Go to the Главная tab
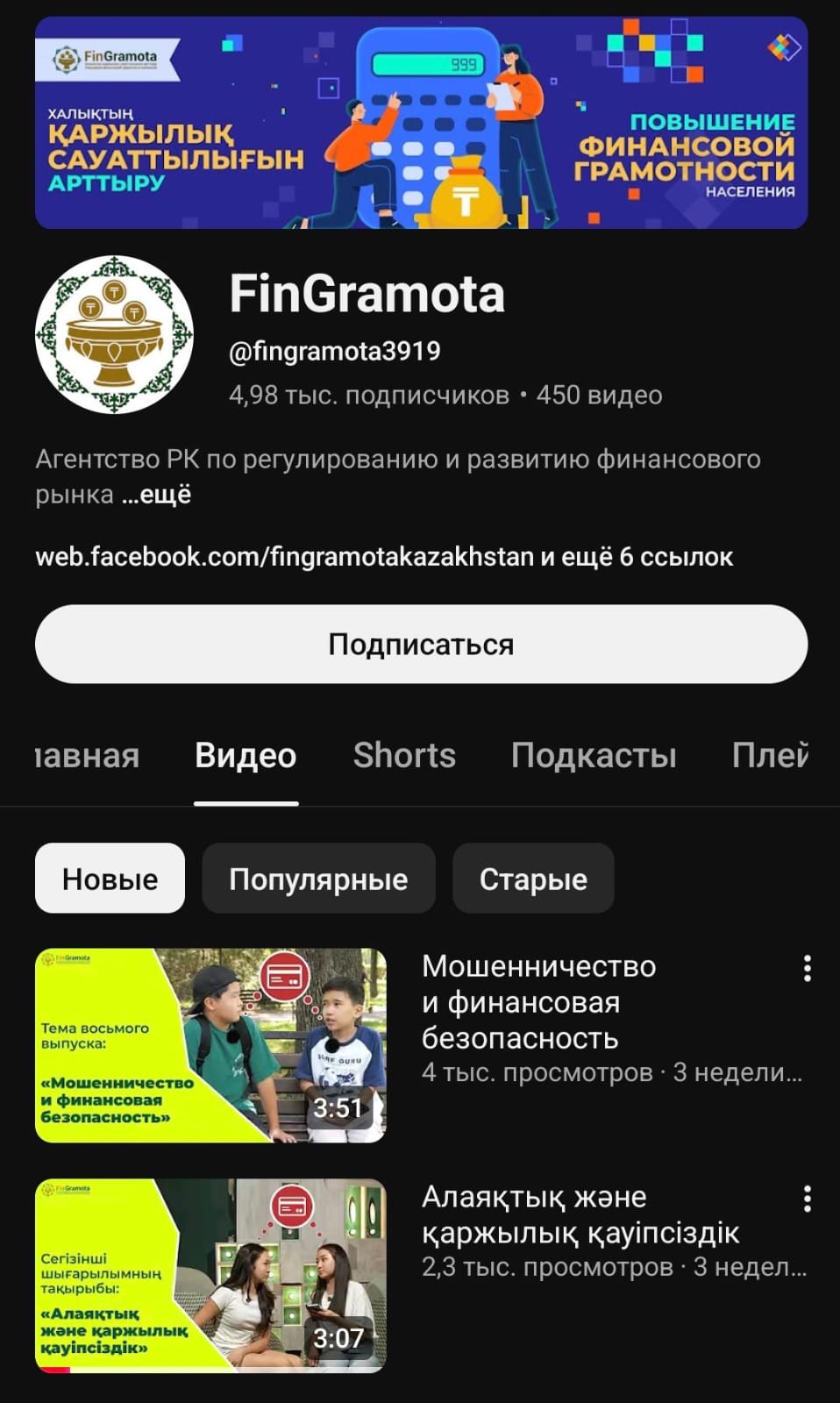Screen dimensions: 840x1403 [x=86, y=756]
